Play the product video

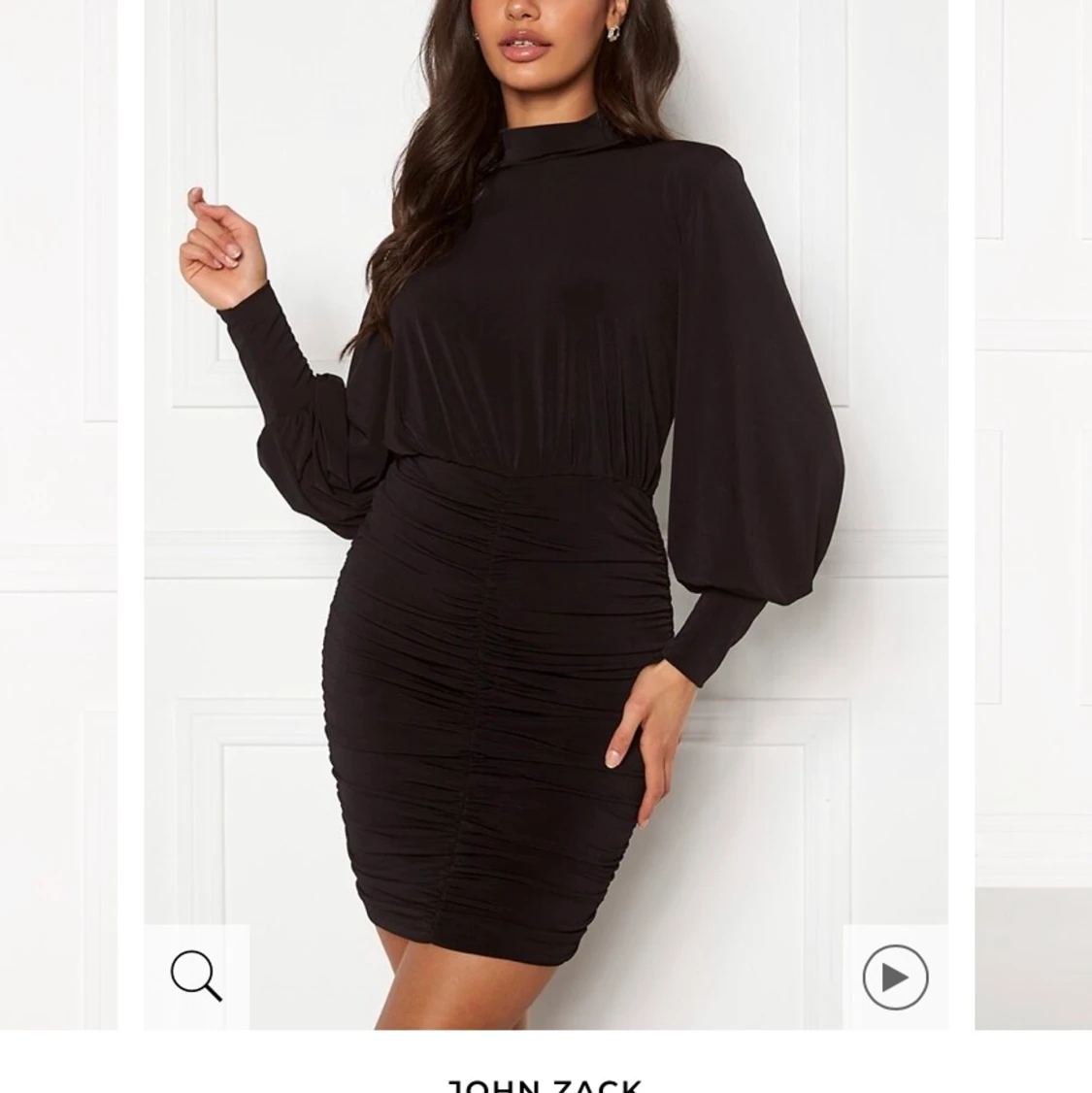click(x=895, y=977)
